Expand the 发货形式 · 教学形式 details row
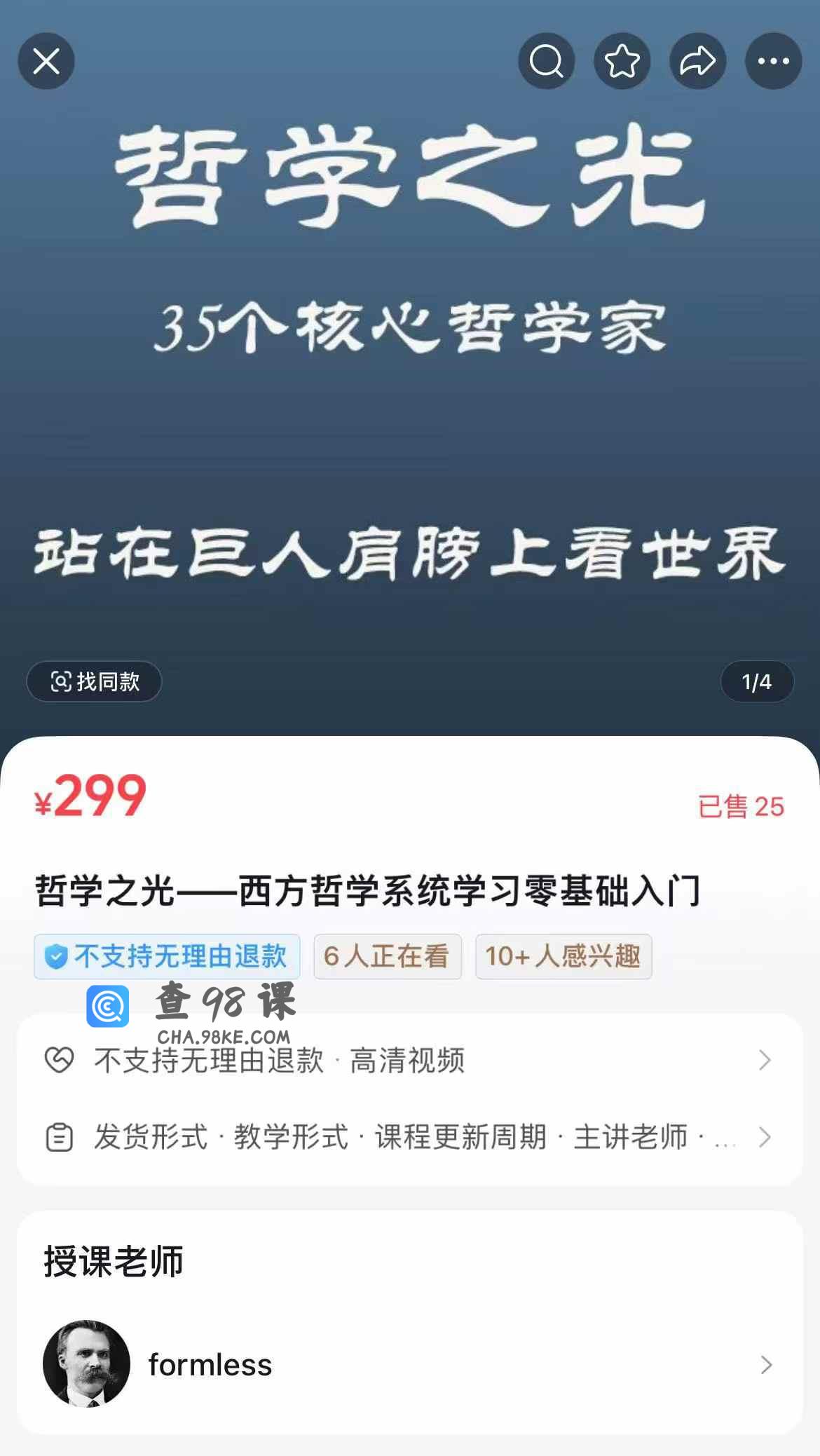 [x=409, y=1137]
